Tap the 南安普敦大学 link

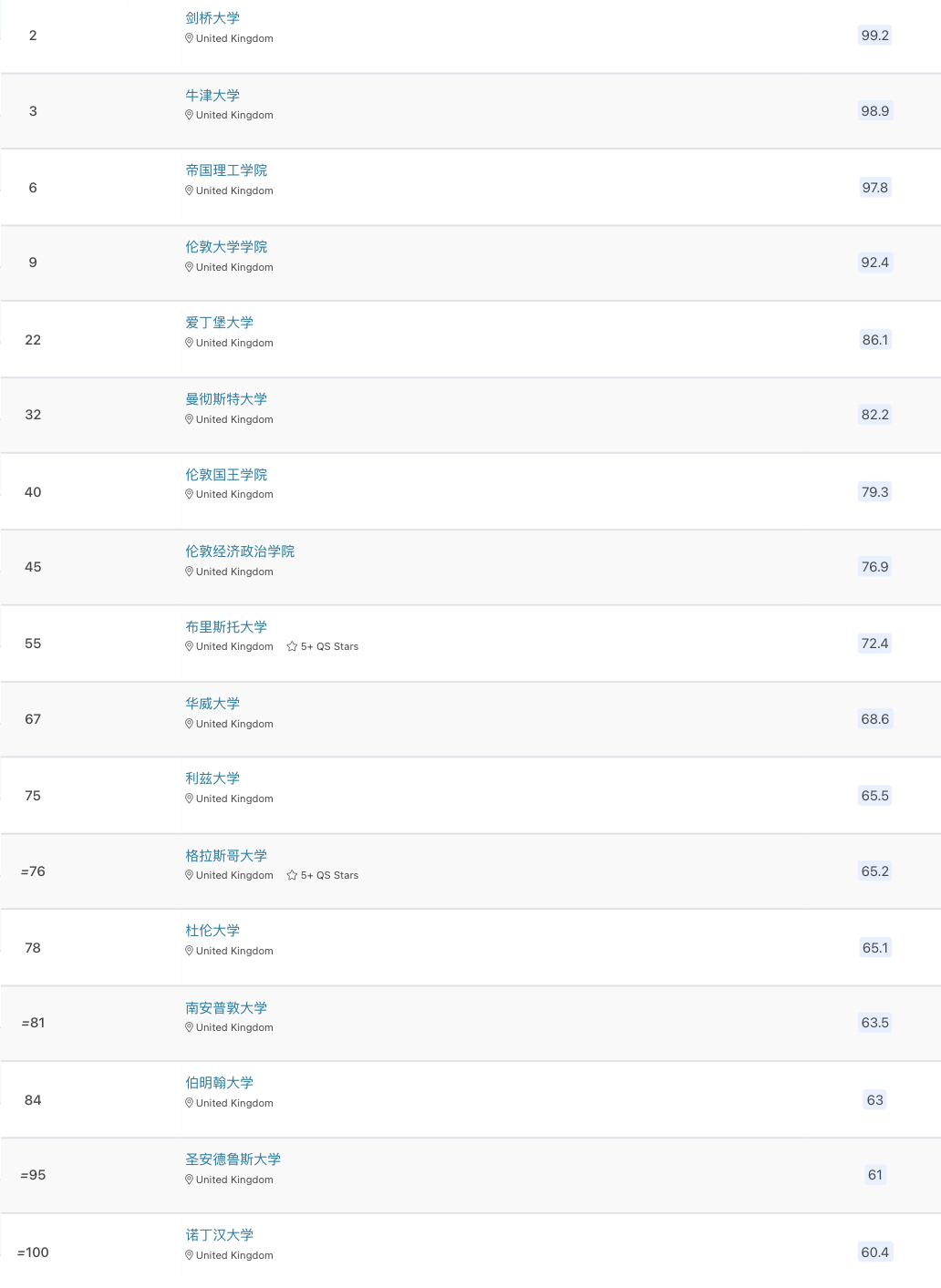226,1008
